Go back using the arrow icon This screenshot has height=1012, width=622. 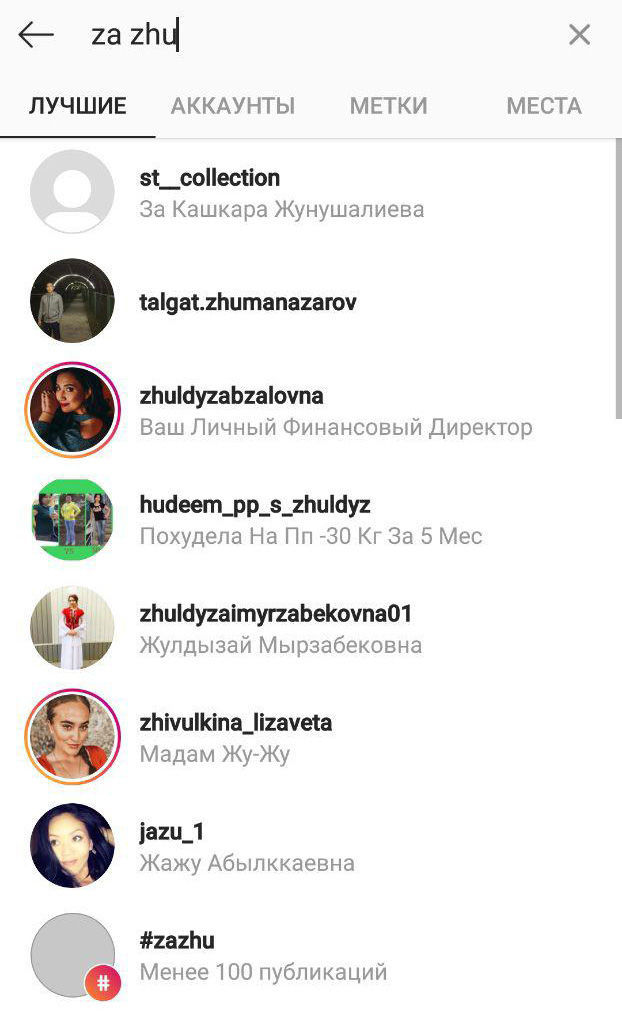[x=36, y=36]
